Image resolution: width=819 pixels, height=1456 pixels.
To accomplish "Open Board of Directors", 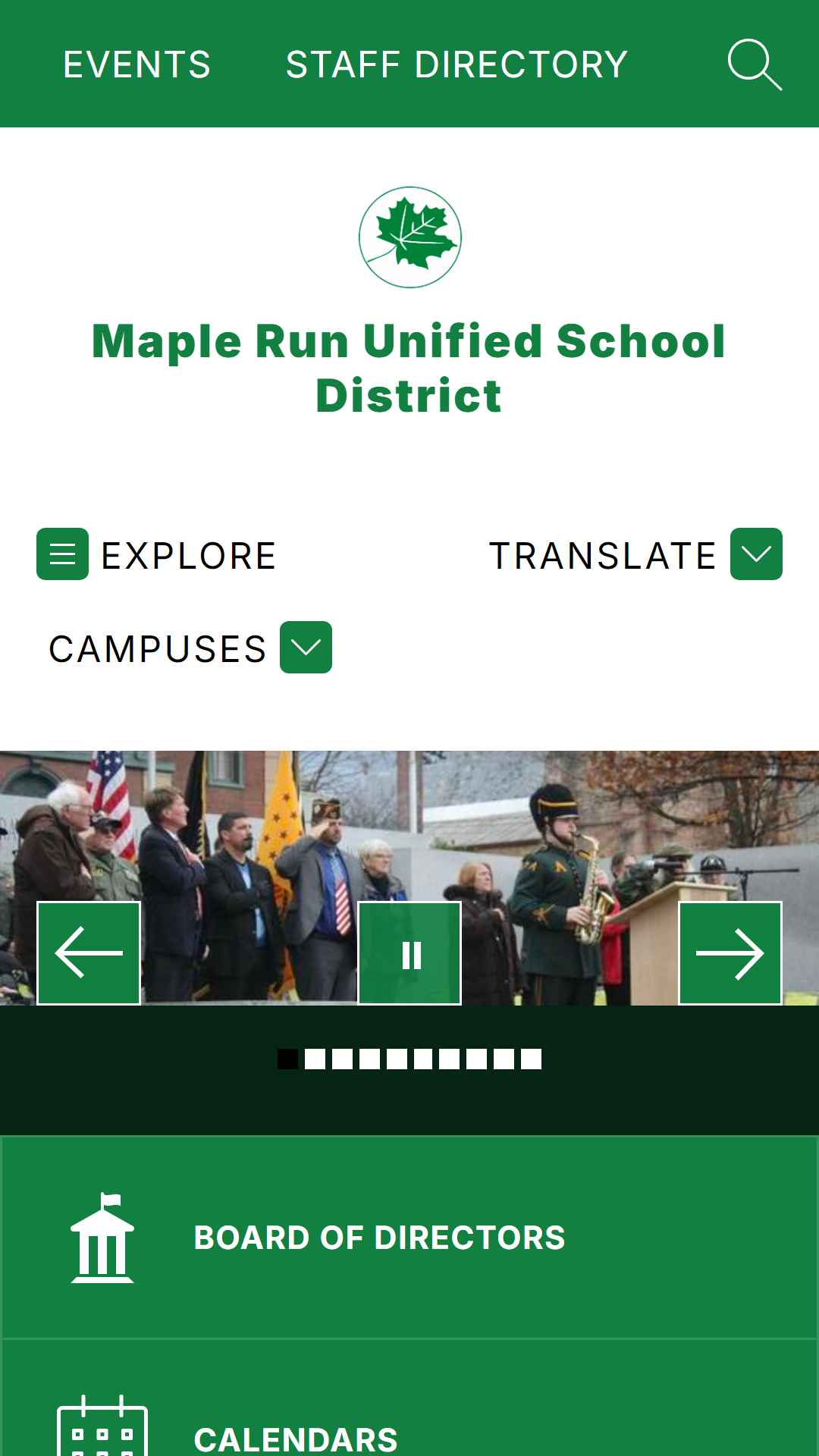I will [x=409, y=1238].
